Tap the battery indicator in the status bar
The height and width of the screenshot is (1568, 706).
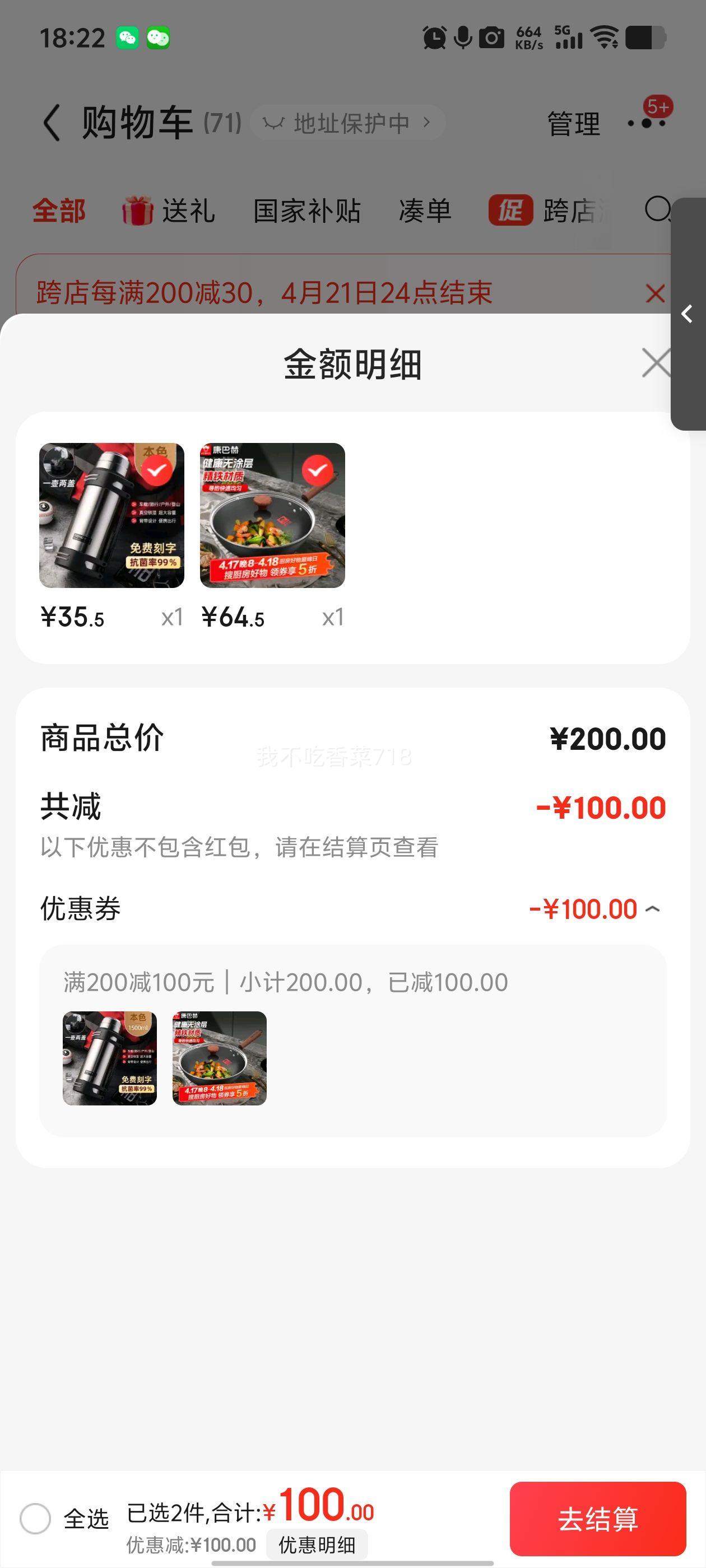(645, 38)
